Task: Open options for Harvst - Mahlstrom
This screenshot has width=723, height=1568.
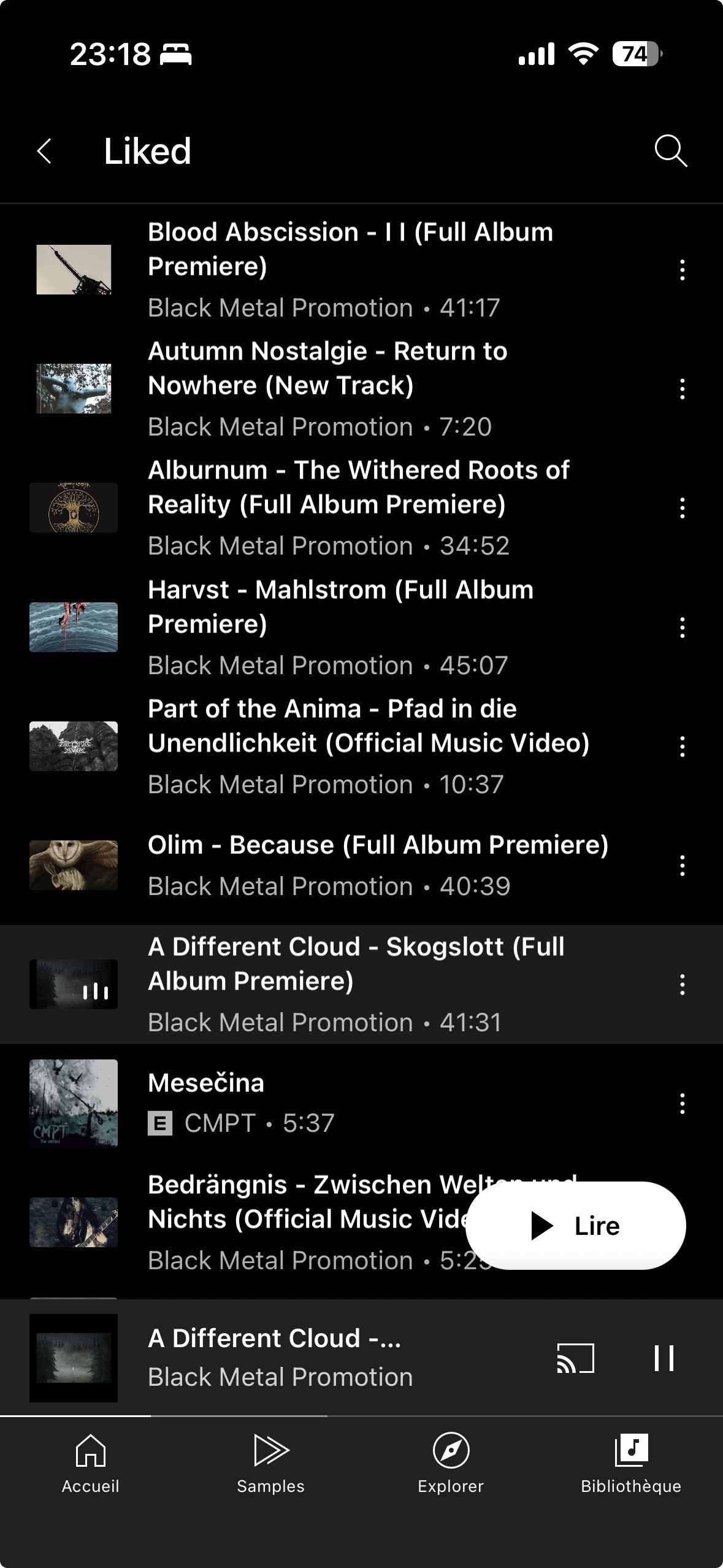Action: coord(682,628)
